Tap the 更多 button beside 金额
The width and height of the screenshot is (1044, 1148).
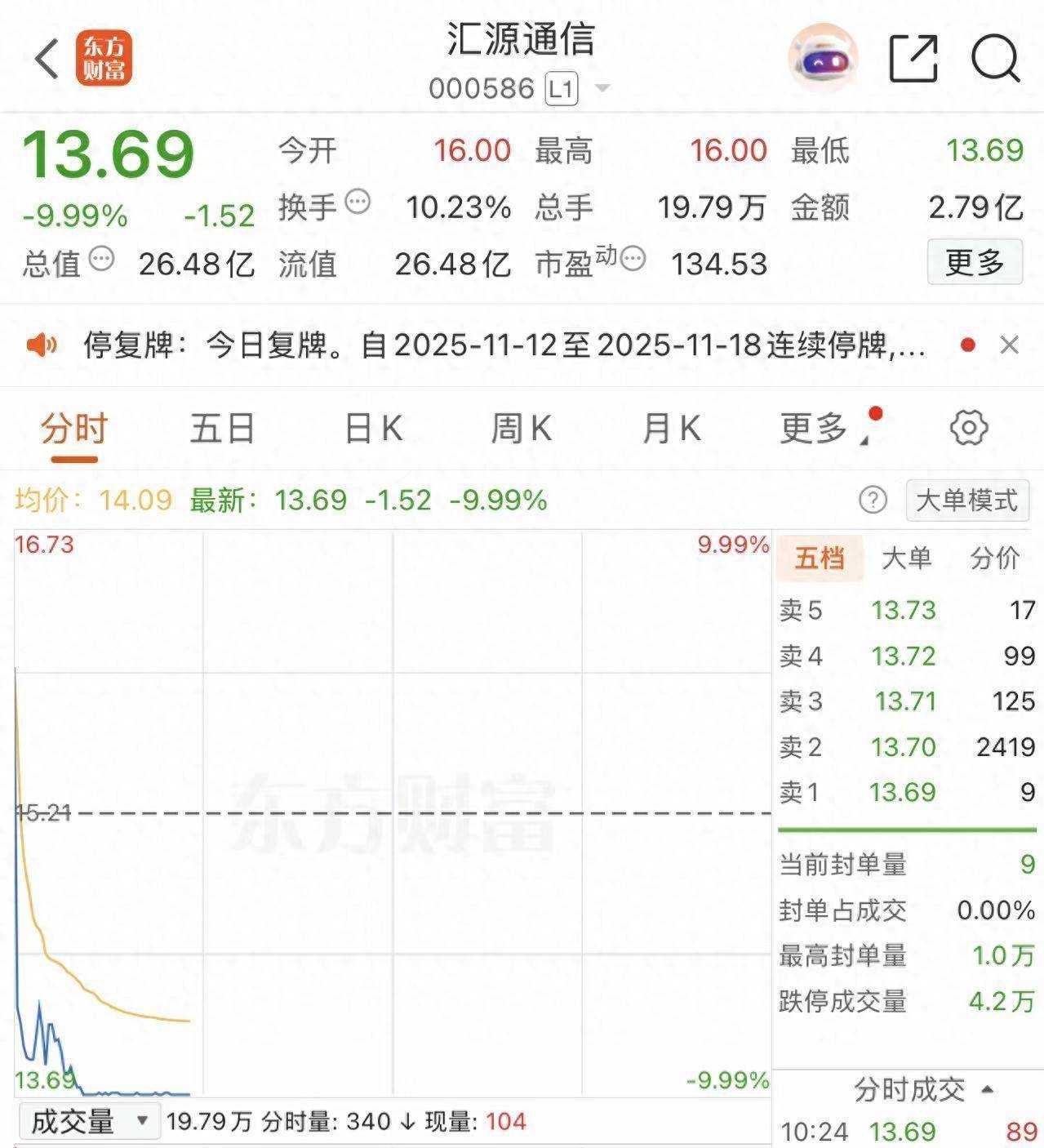974,263
